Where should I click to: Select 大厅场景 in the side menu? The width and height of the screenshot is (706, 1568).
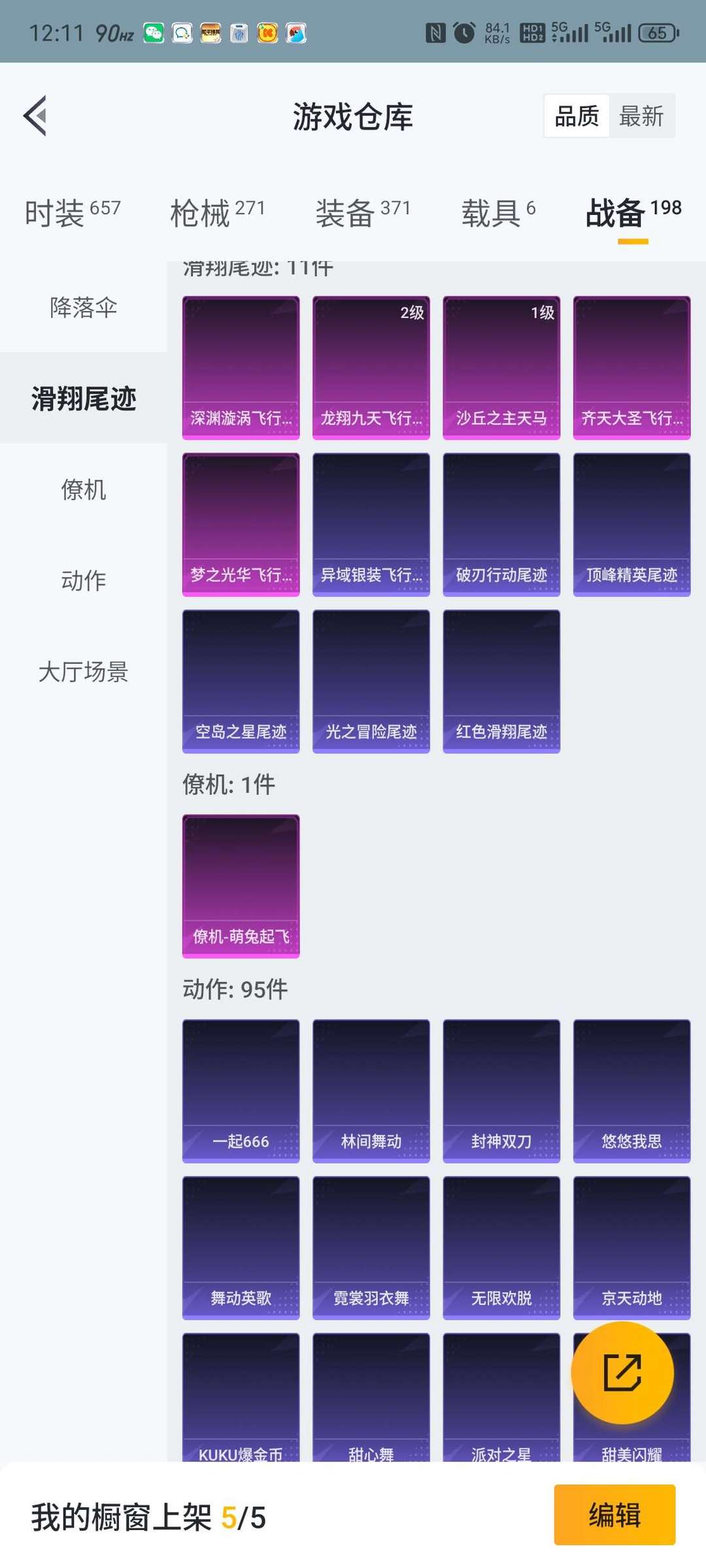click(x=84, y=671)
